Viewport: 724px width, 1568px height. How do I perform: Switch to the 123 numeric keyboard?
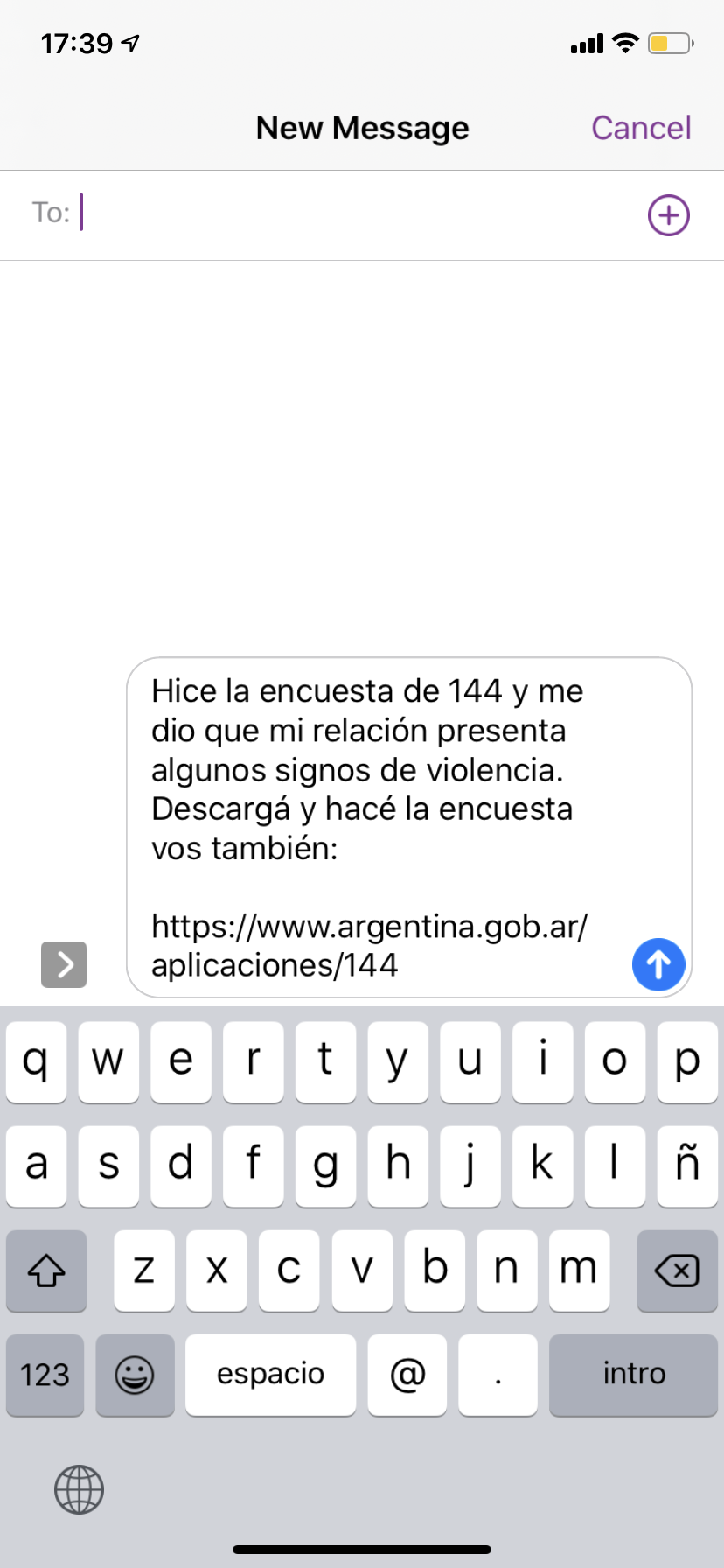click(x=45, y=1375)
